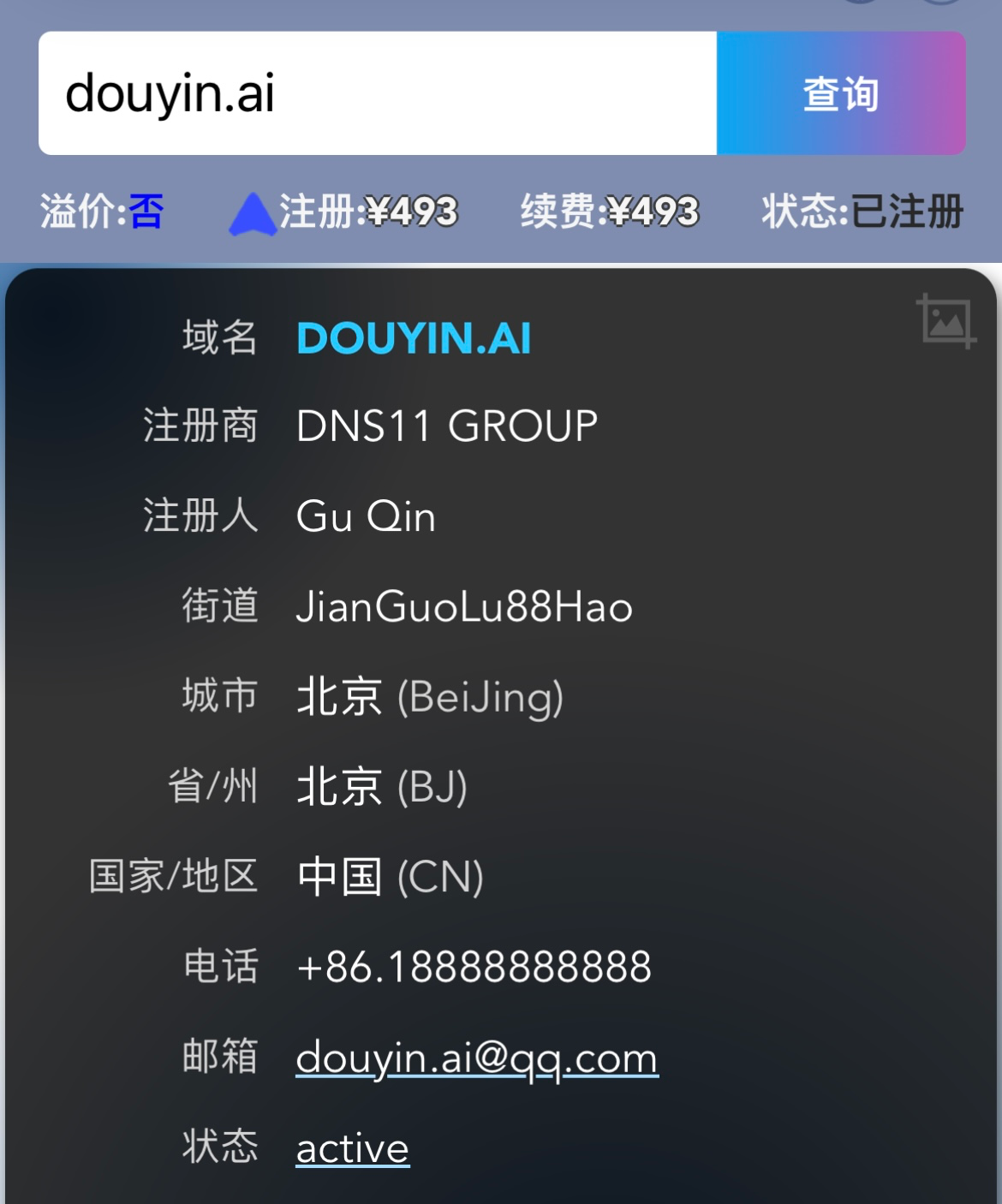Open the DOUYIN.AI domain name link
This screenshot has width=1002, height=1204.
(x=414, y=337)
